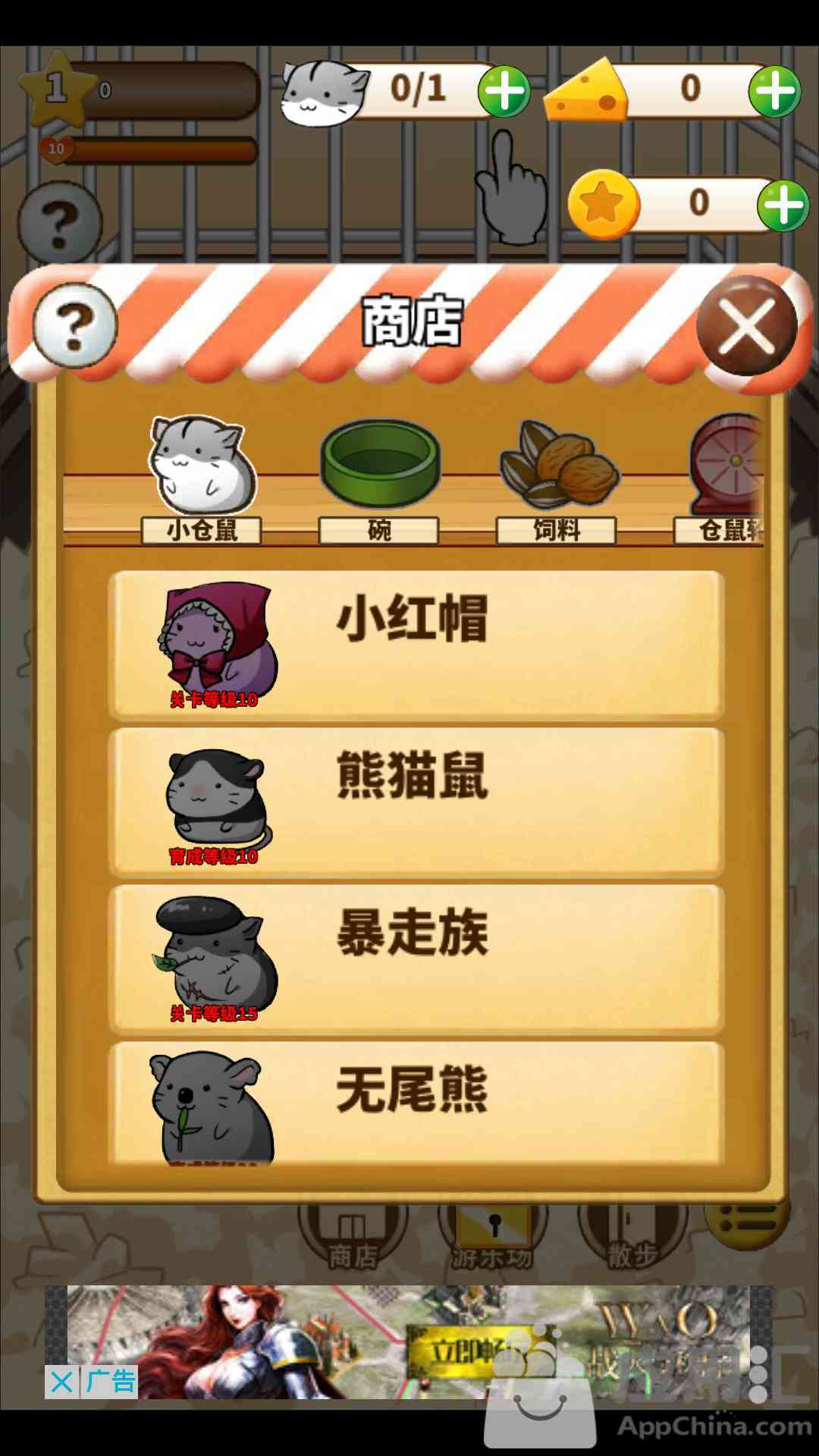Add more hamsters with plus button
This screenshot has height=1456, width=819.
(x=504, y=92)
